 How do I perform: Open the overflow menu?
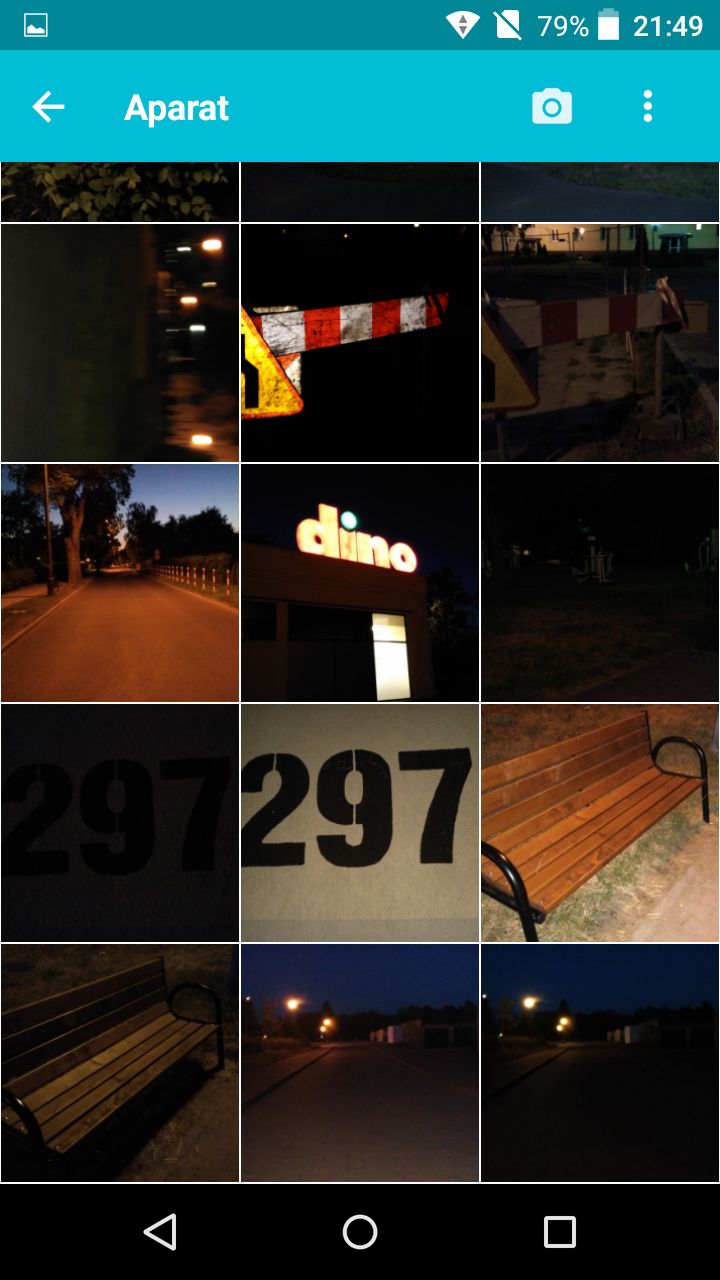pyautogui.click(x=648, y=106)
